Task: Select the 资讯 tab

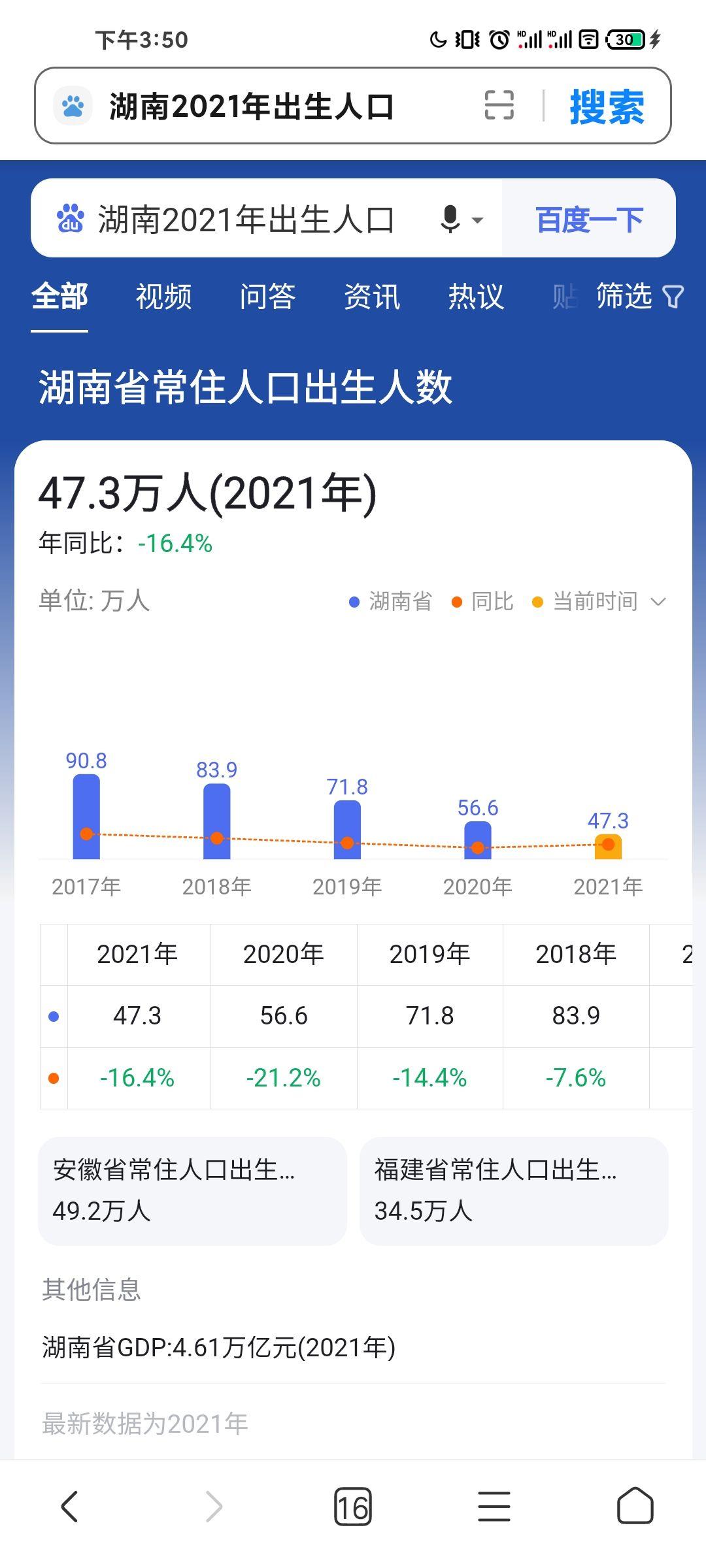Action: click(371, 297)
